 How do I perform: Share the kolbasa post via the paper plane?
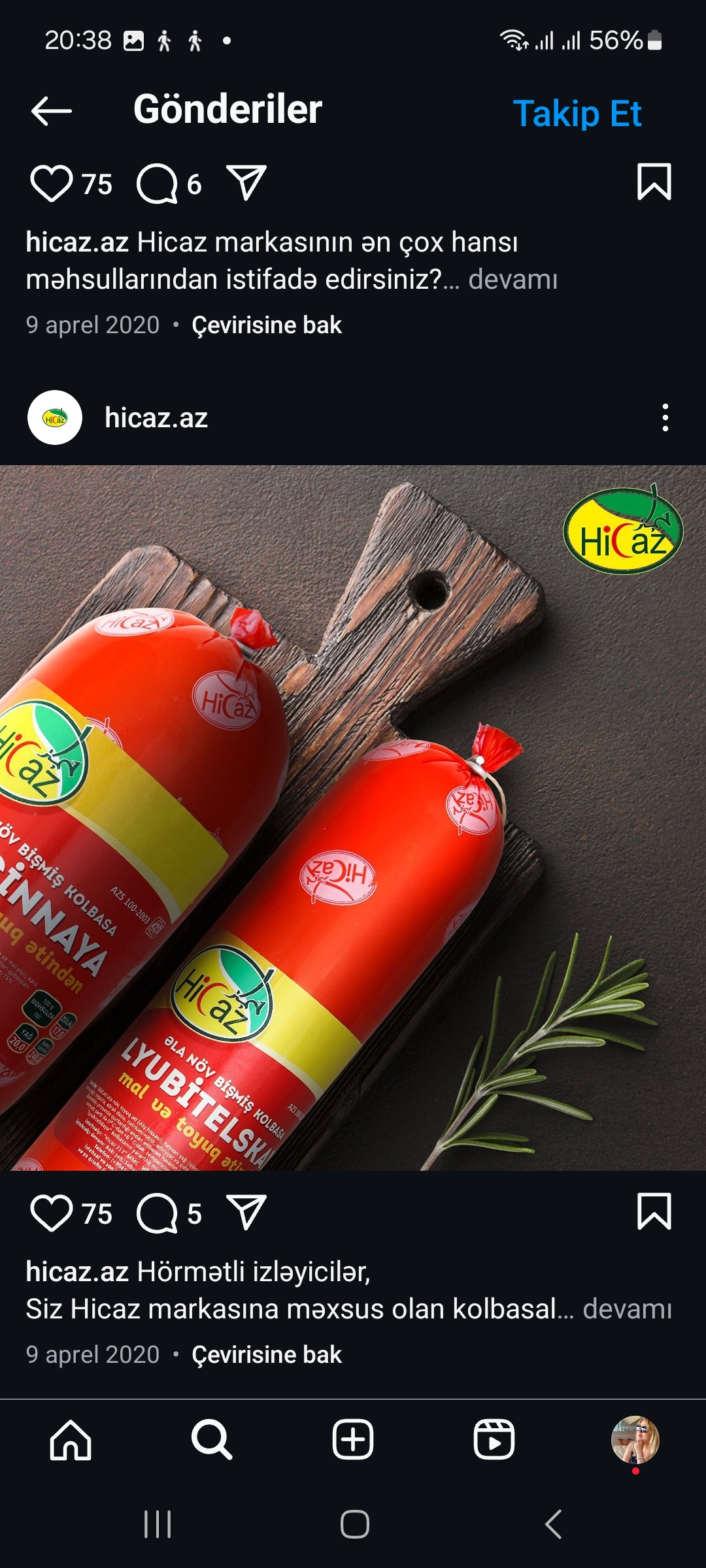coord(246,1212)
